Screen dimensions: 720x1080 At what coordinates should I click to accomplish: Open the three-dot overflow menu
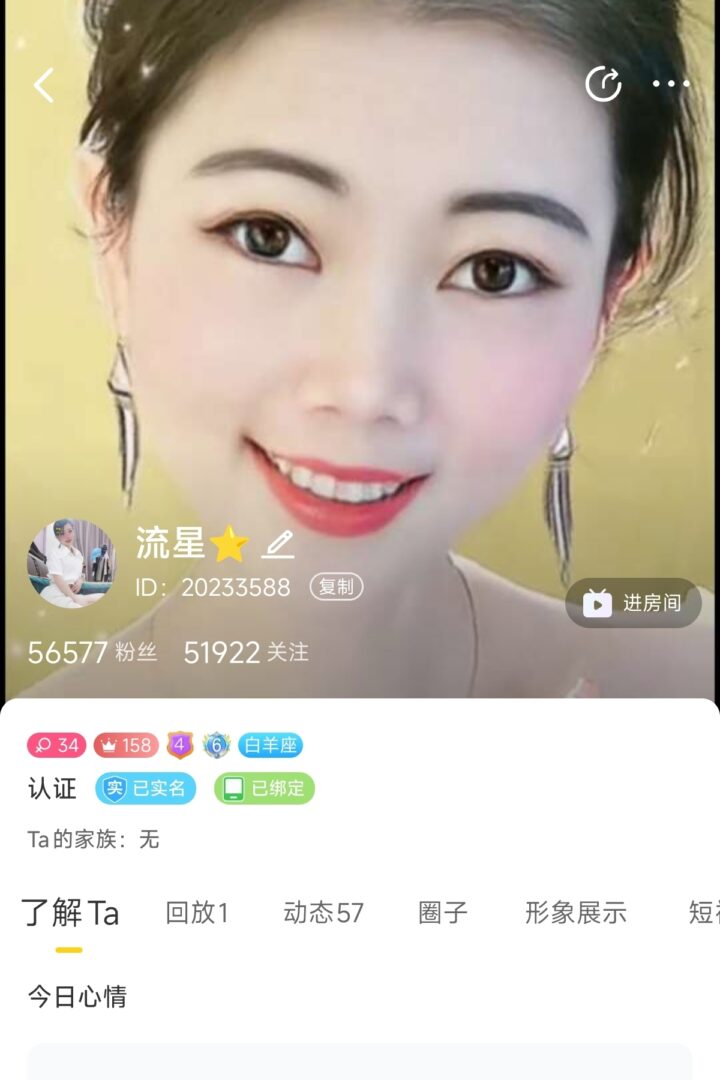click(671, 84)
